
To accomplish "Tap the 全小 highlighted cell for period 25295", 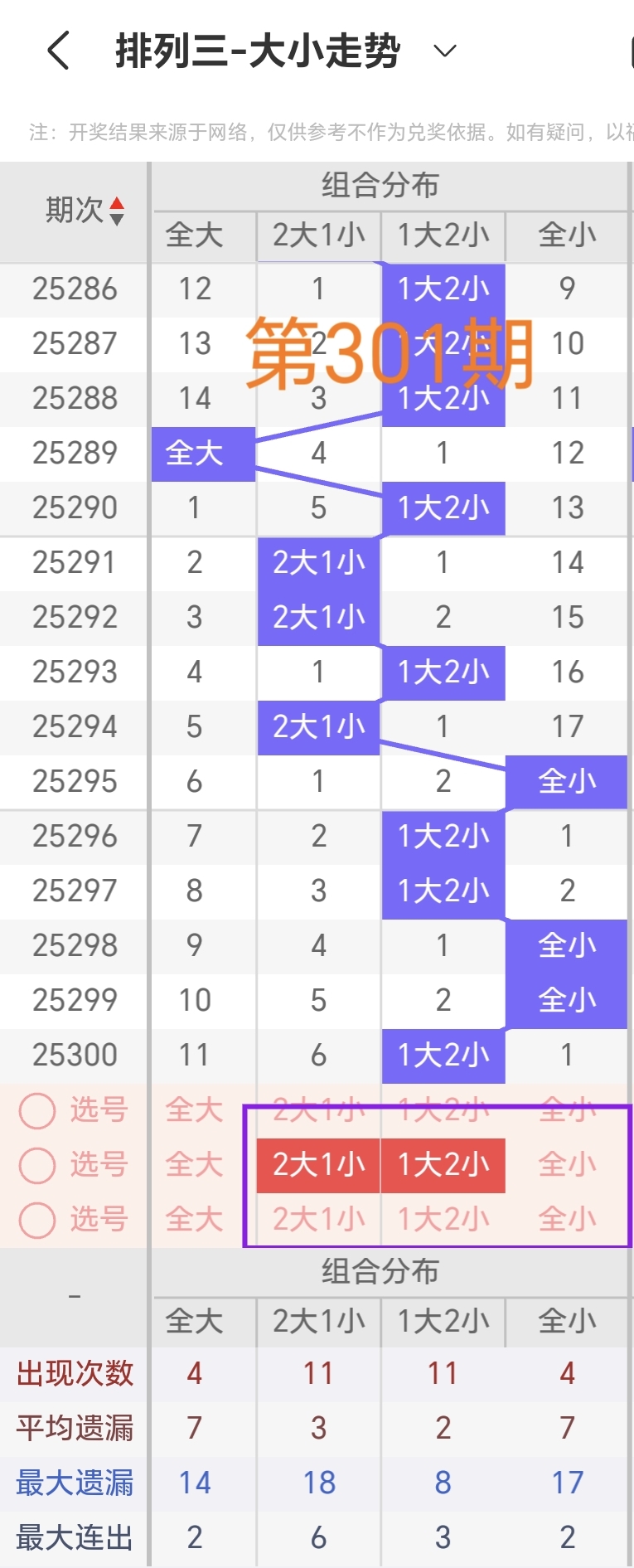I will coord(567,781).
